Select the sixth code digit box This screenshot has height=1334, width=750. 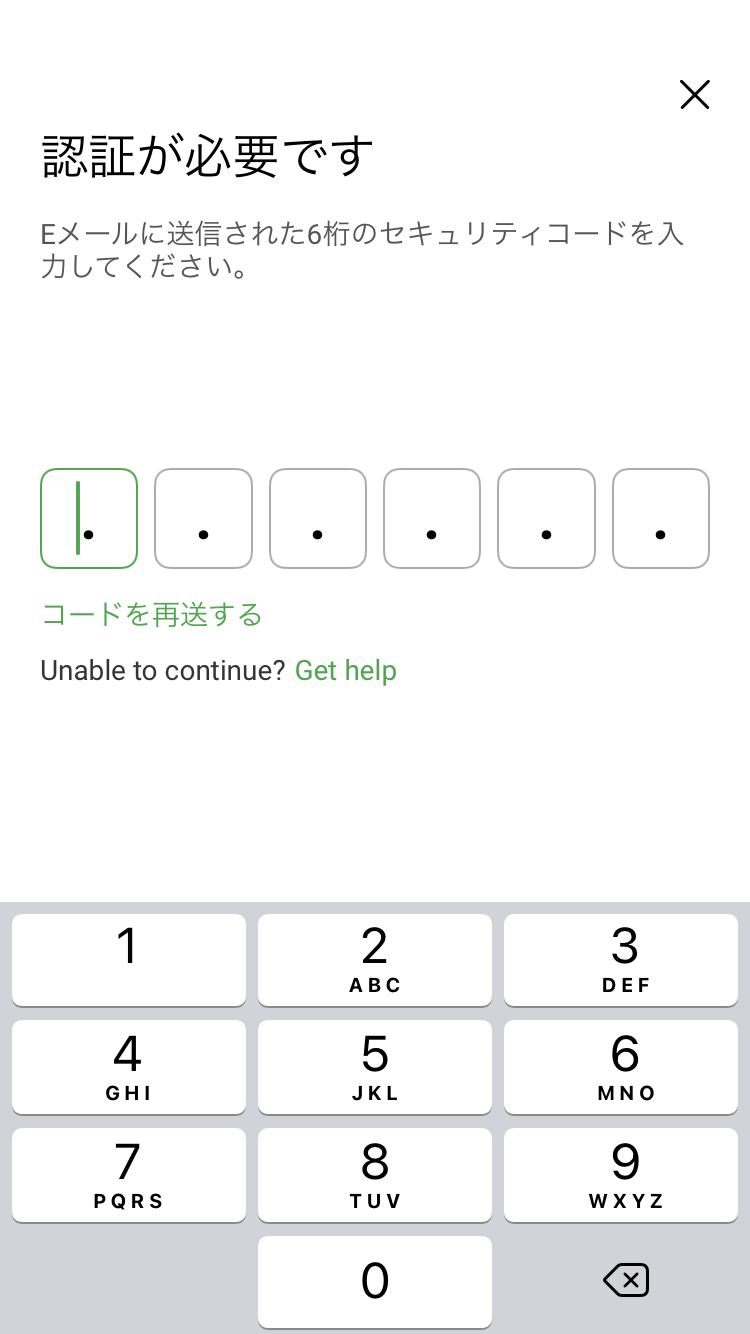click(x=661, y=518)
